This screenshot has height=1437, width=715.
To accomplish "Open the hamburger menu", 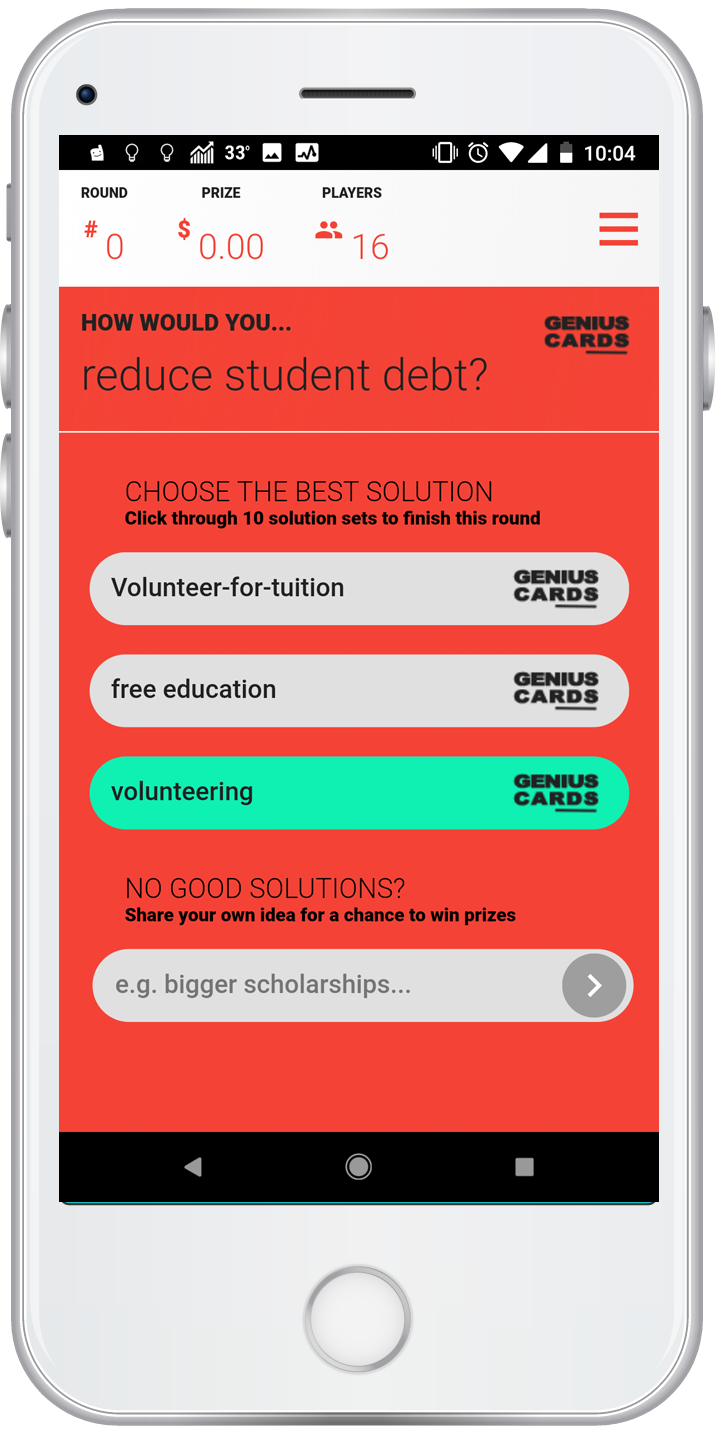I will [x=618, y=229].
